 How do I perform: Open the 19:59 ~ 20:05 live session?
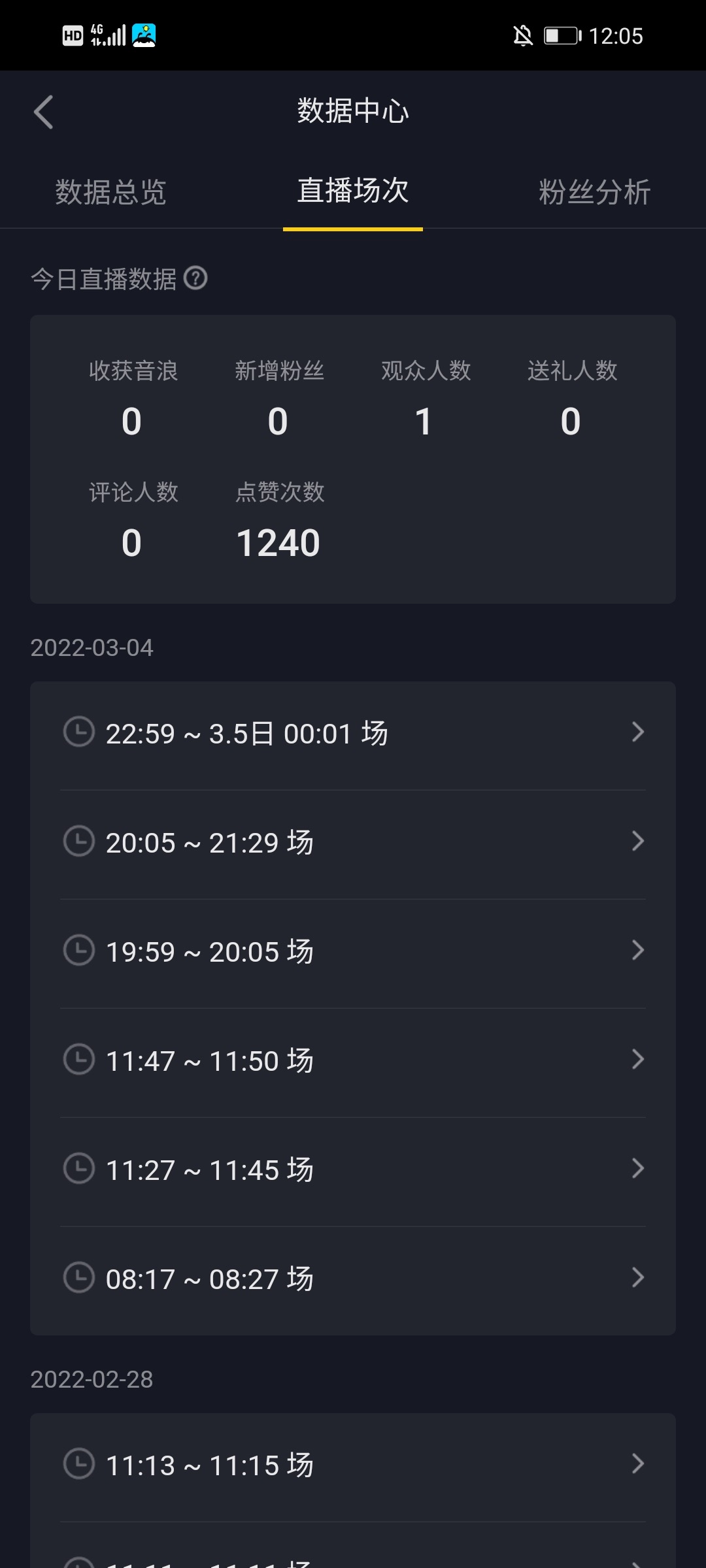click(x=353, y=952)
